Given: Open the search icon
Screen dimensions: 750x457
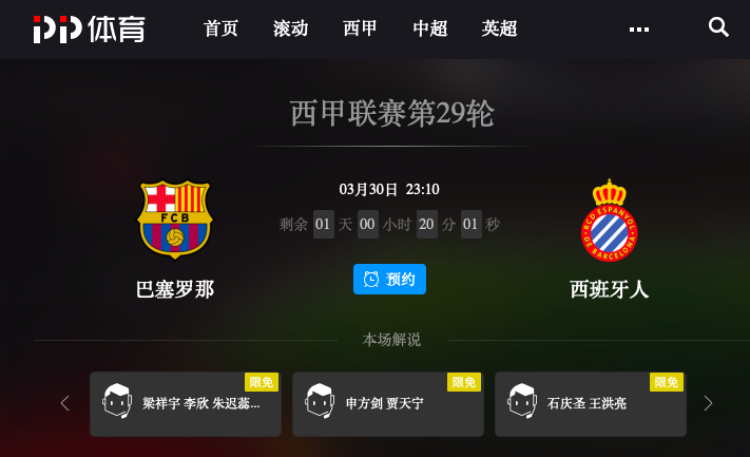Looking at the screenshot, I should (718, 28).
